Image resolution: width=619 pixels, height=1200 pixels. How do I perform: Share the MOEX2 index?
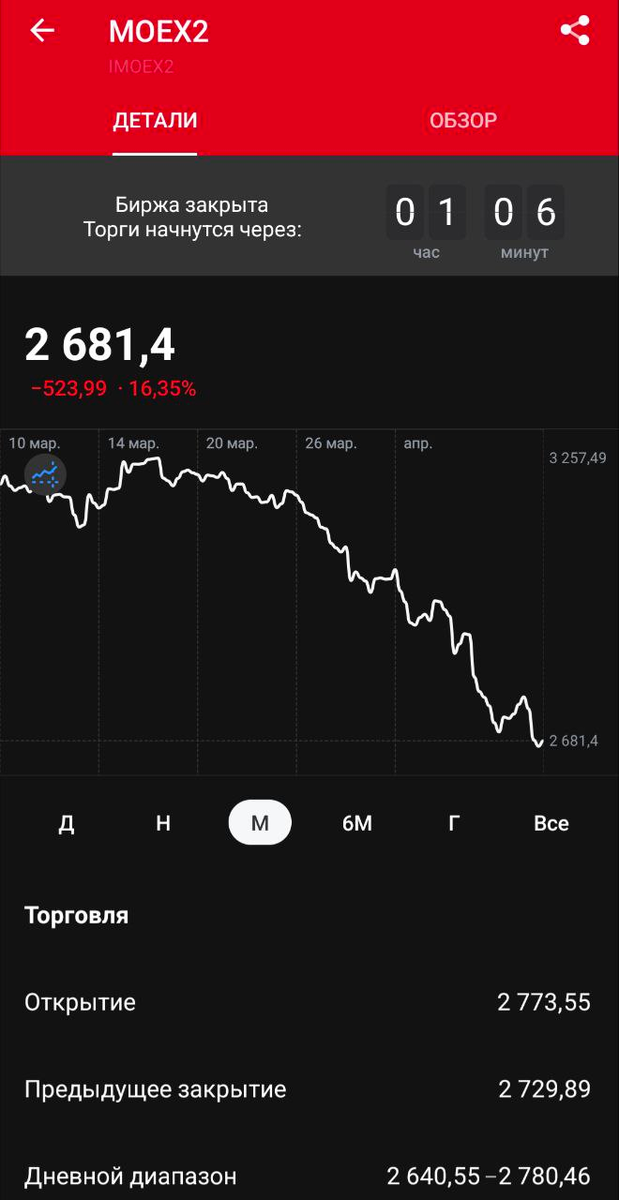coord(575,31)
